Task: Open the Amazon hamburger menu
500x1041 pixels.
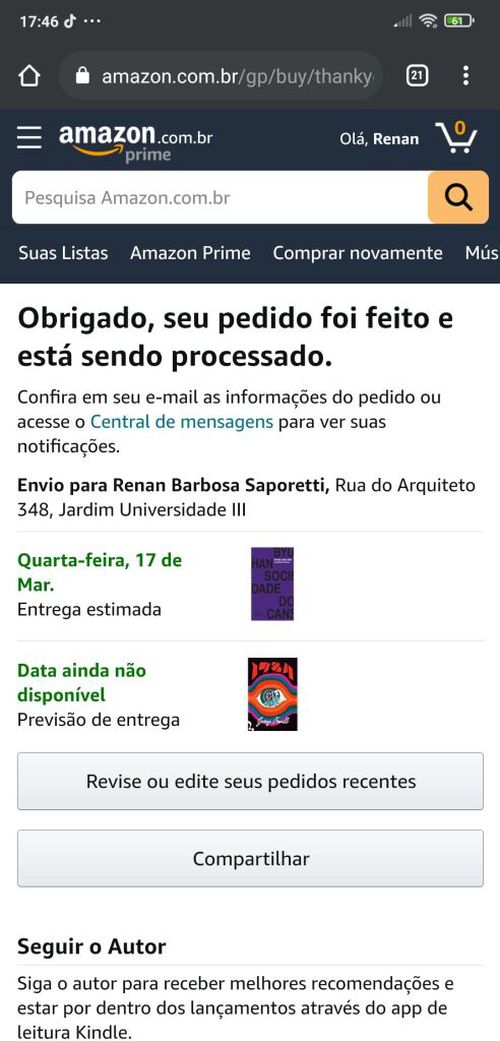Action: [29, 138]
